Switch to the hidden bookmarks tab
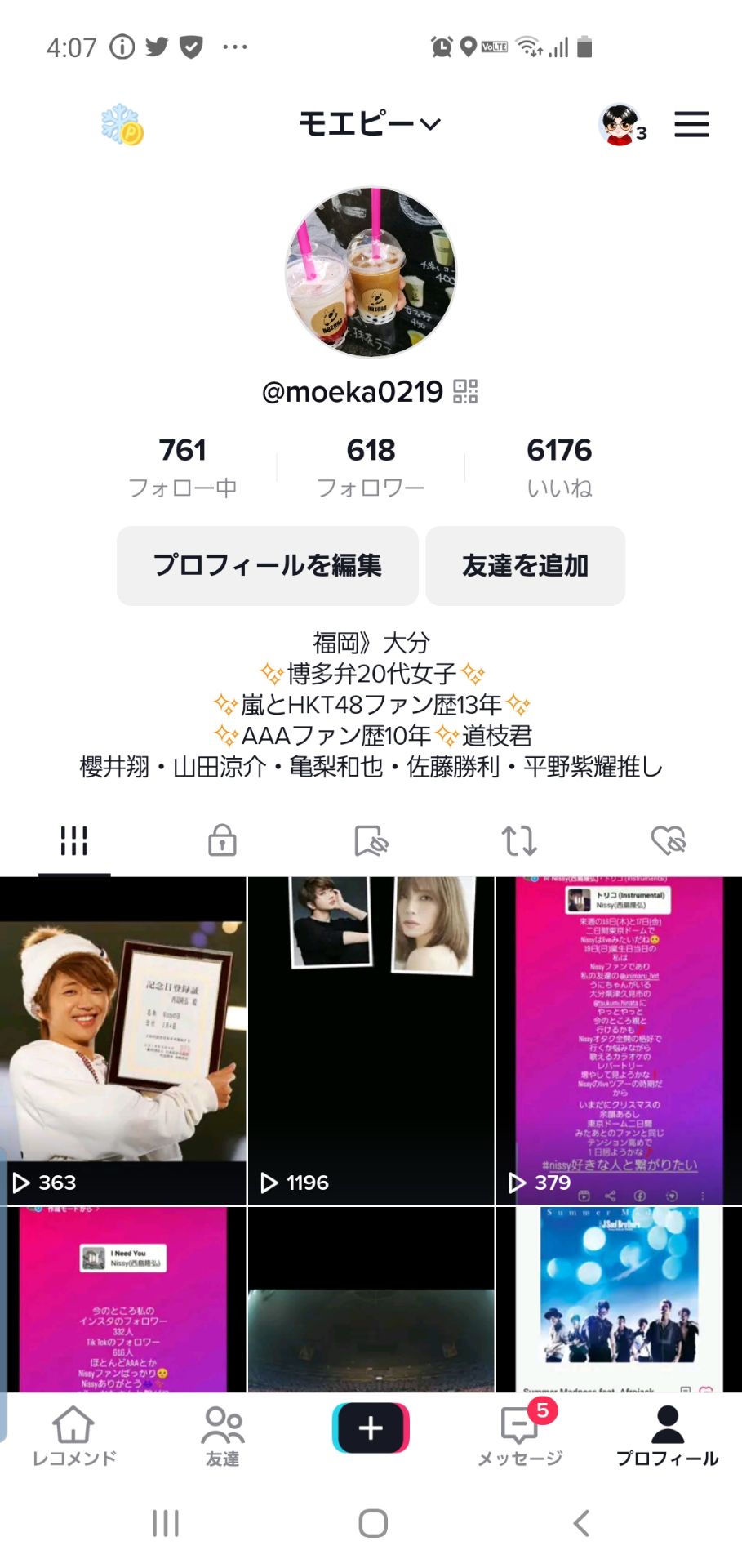Screen dimensions: 742x1568 click(x=371, y=840)
